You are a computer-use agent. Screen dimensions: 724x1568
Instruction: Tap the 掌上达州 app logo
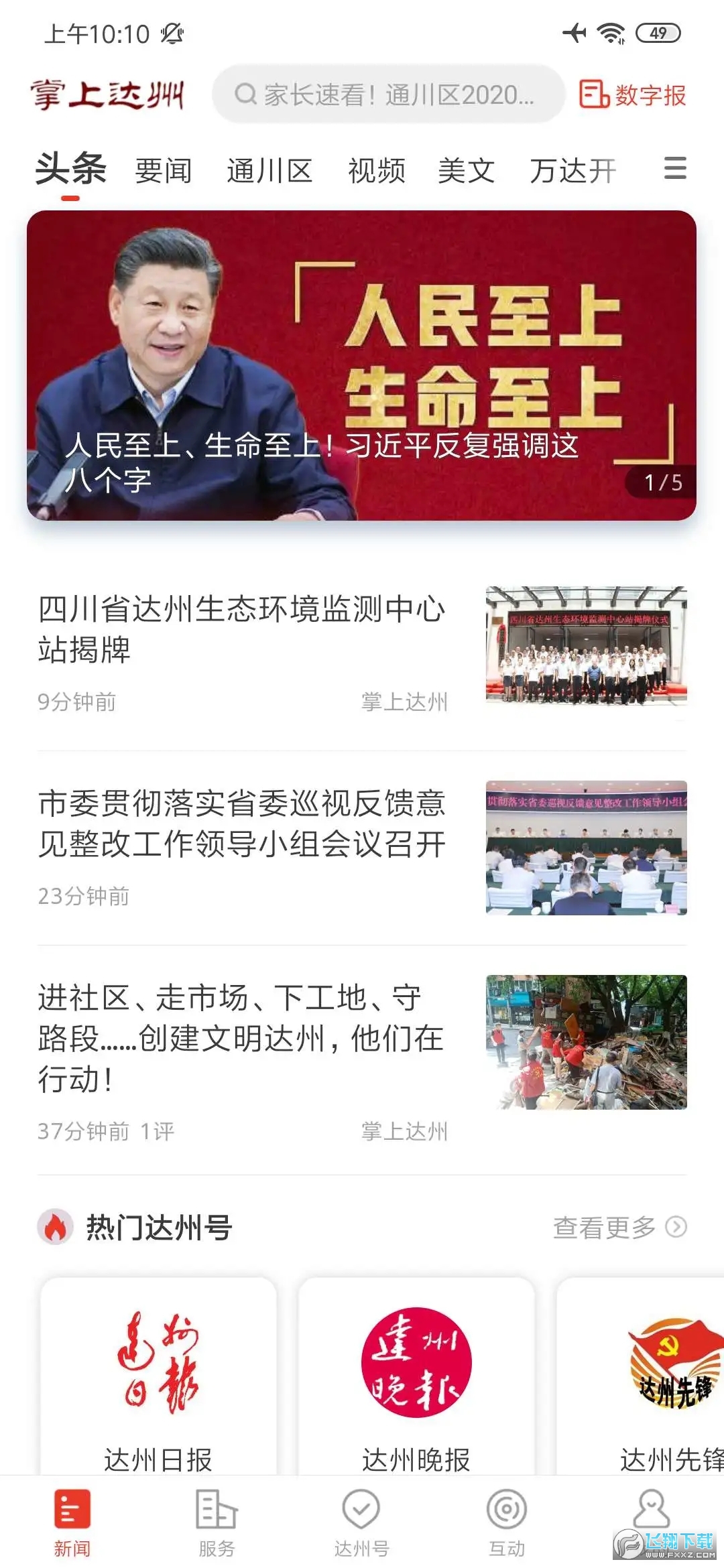click(107, 94)
